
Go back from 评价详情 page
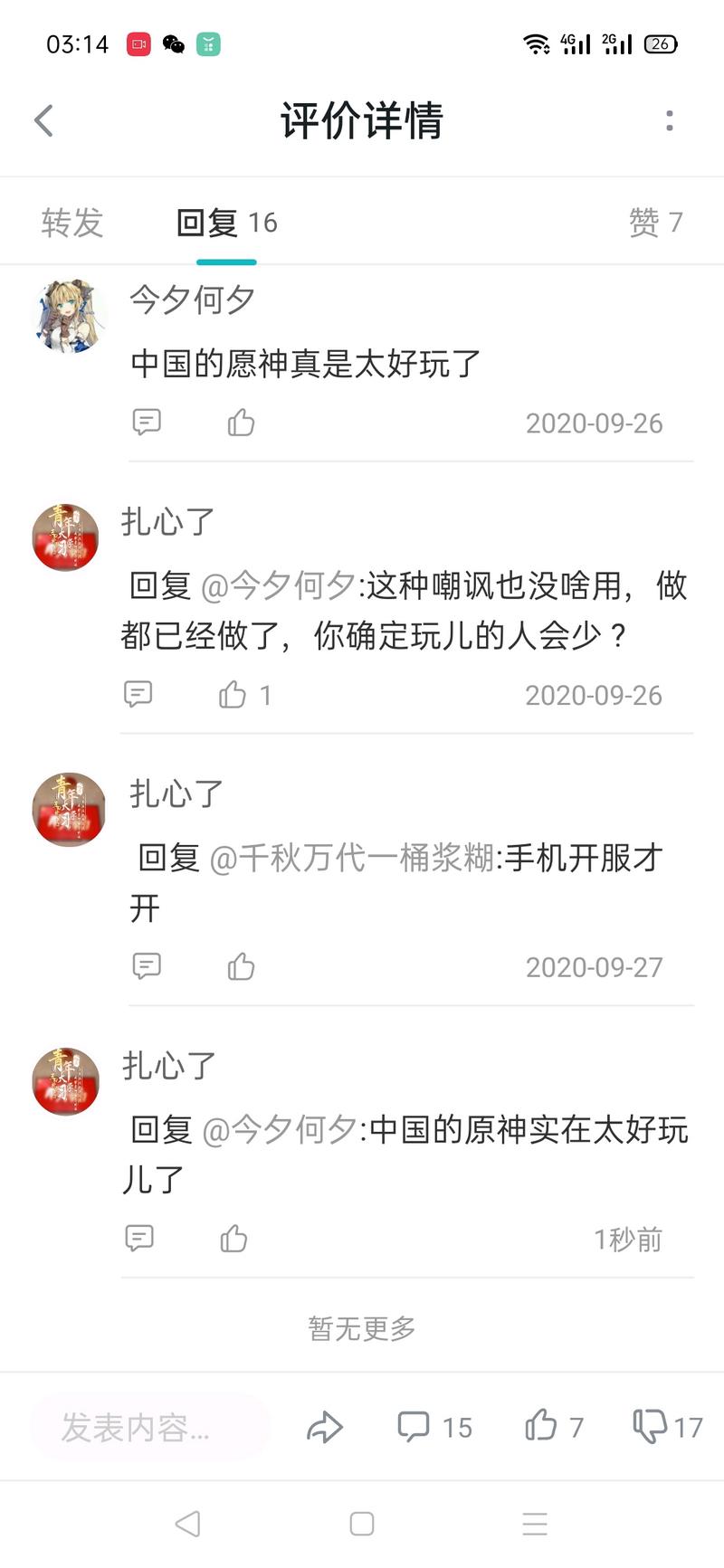coord(43,120)
